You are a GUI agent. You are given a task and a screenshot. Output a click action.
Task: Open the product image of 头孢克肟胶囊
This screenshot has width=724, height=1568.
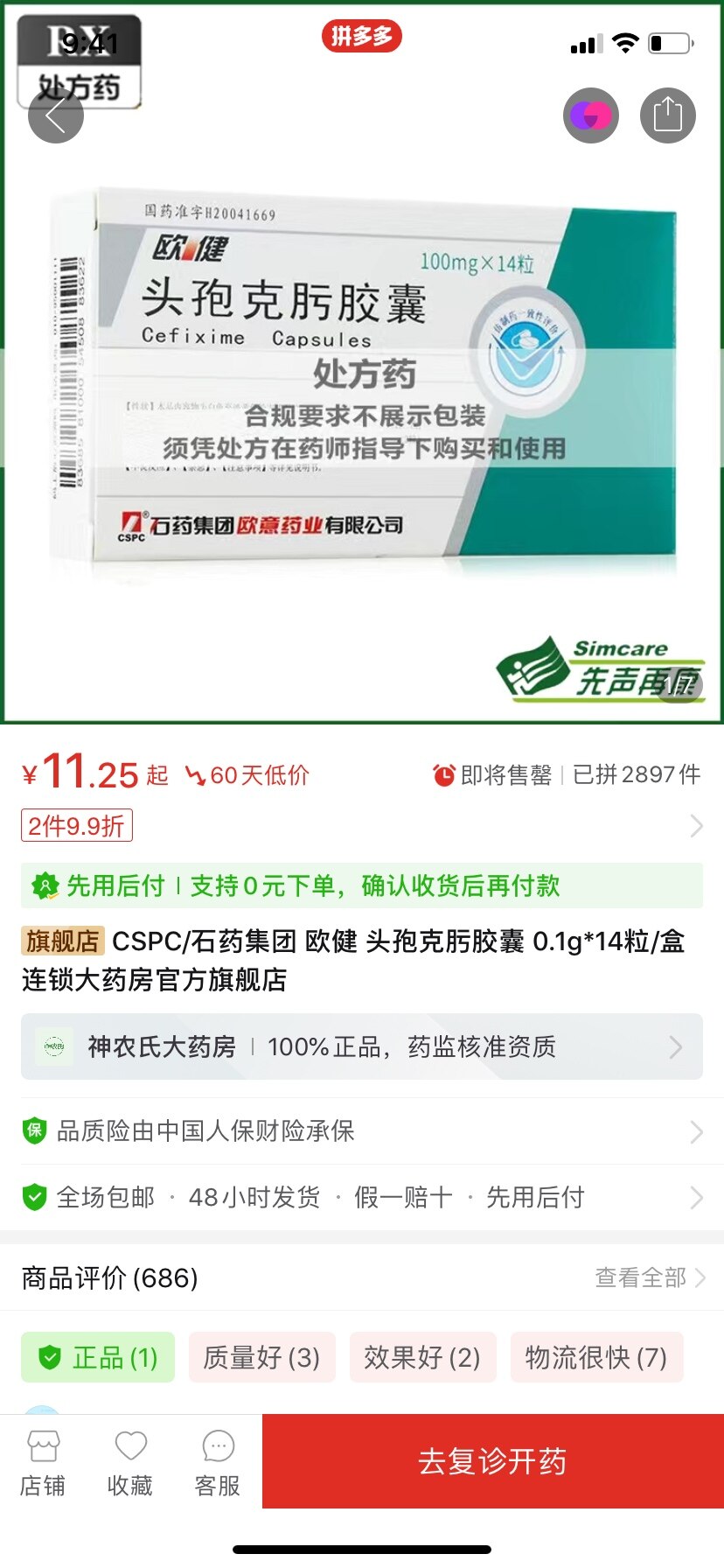coord(361,376)
